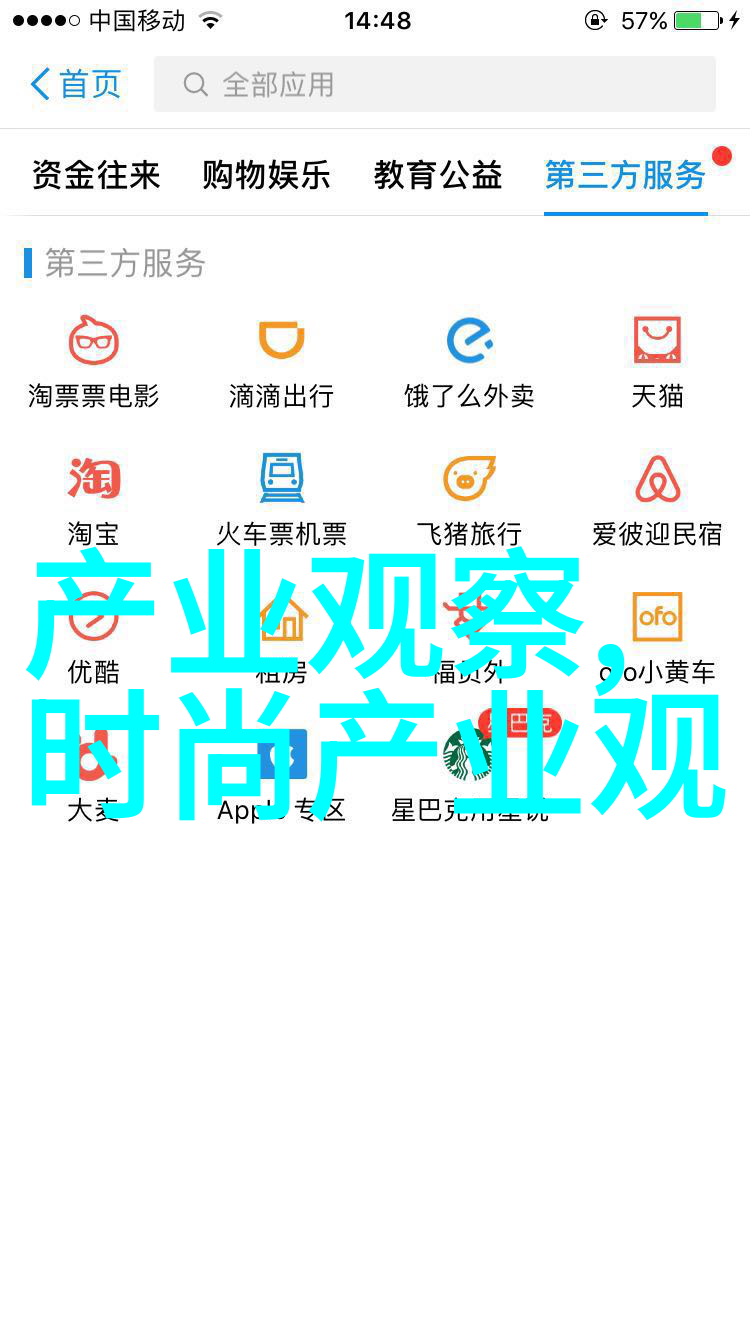Open 天猫

[657, 360]
